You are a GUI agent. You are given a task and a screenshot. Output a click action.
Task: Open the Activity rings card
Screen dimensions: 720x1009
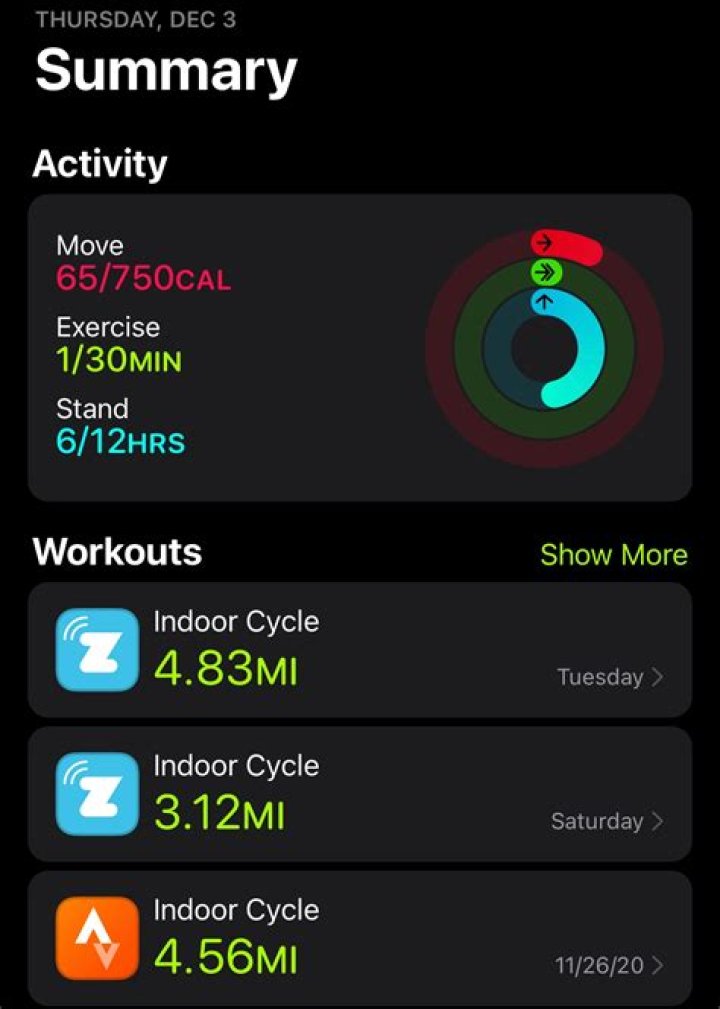click(x=360, y=347)
